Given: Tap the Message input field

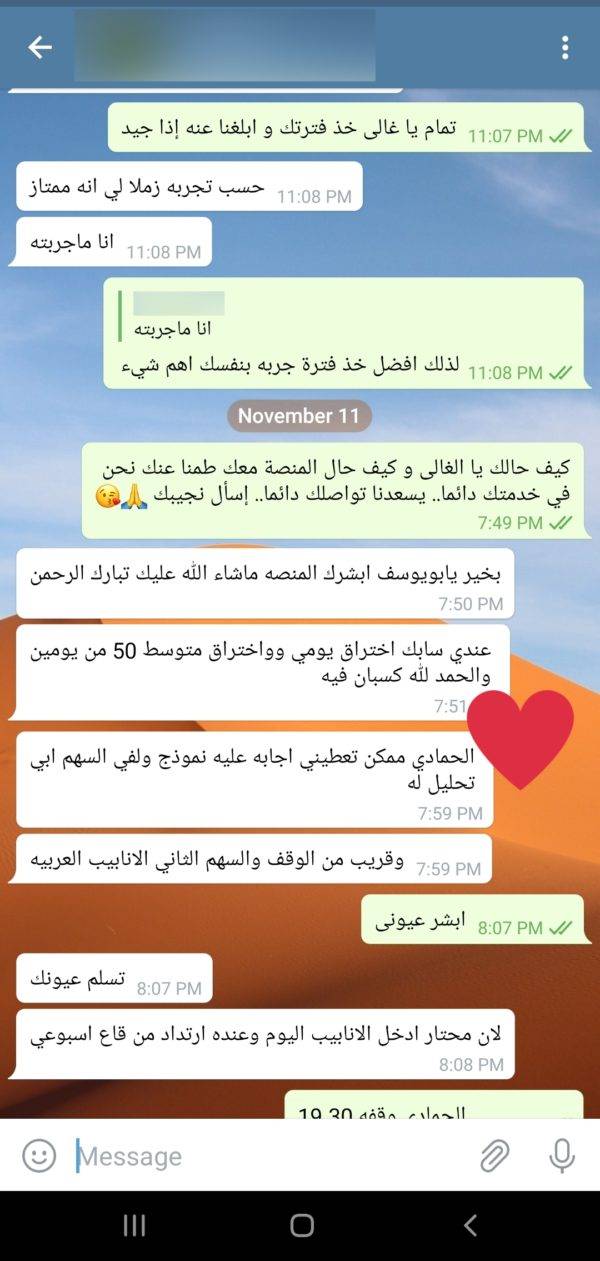Looking at the screenshot, I should point(268,1156).
